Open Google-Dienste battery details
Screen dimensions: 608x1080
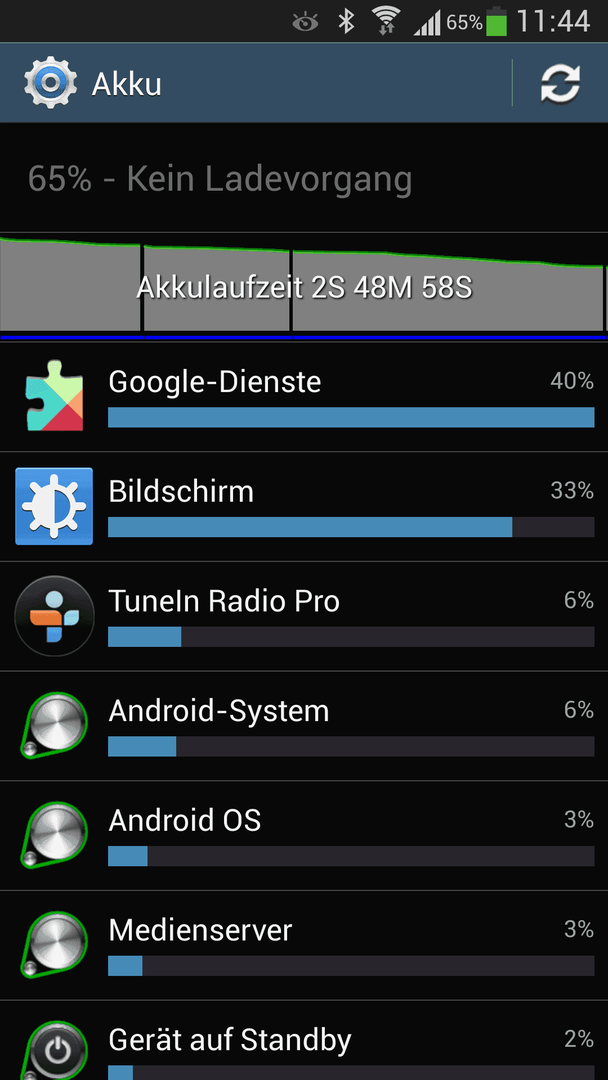[x=304, y=397]
